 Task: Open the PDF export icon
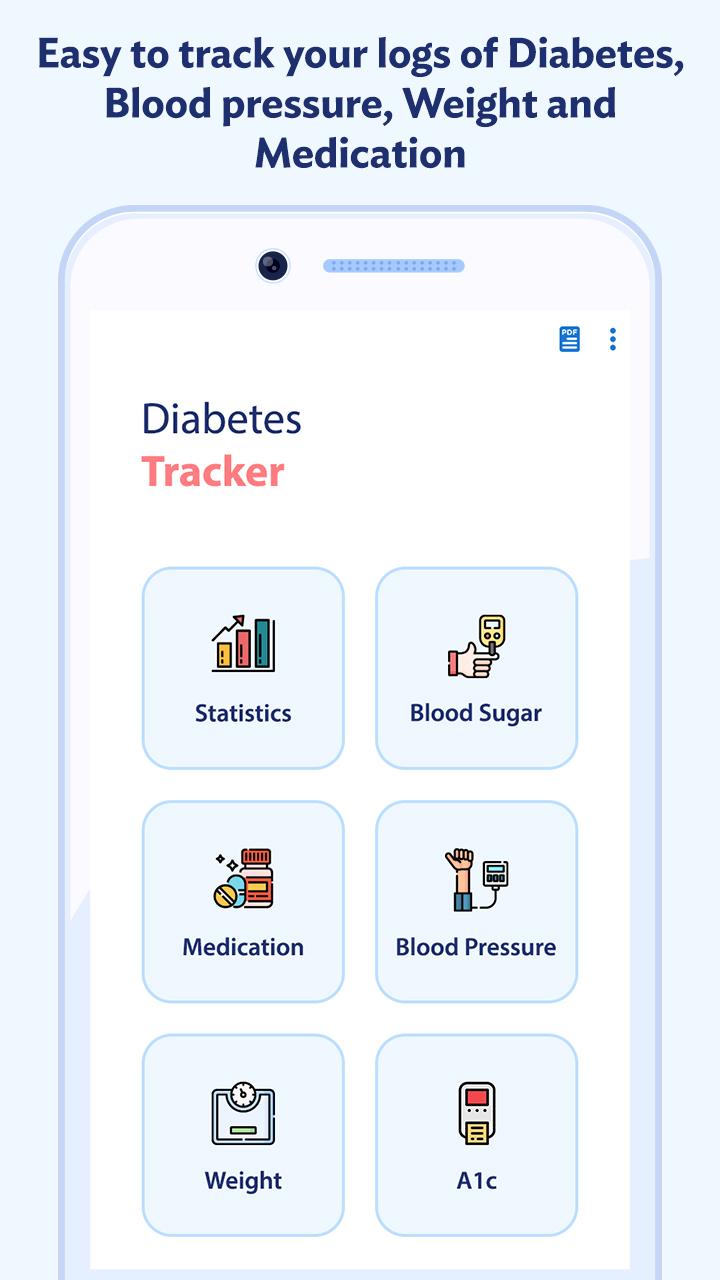(x=568, y=340)
